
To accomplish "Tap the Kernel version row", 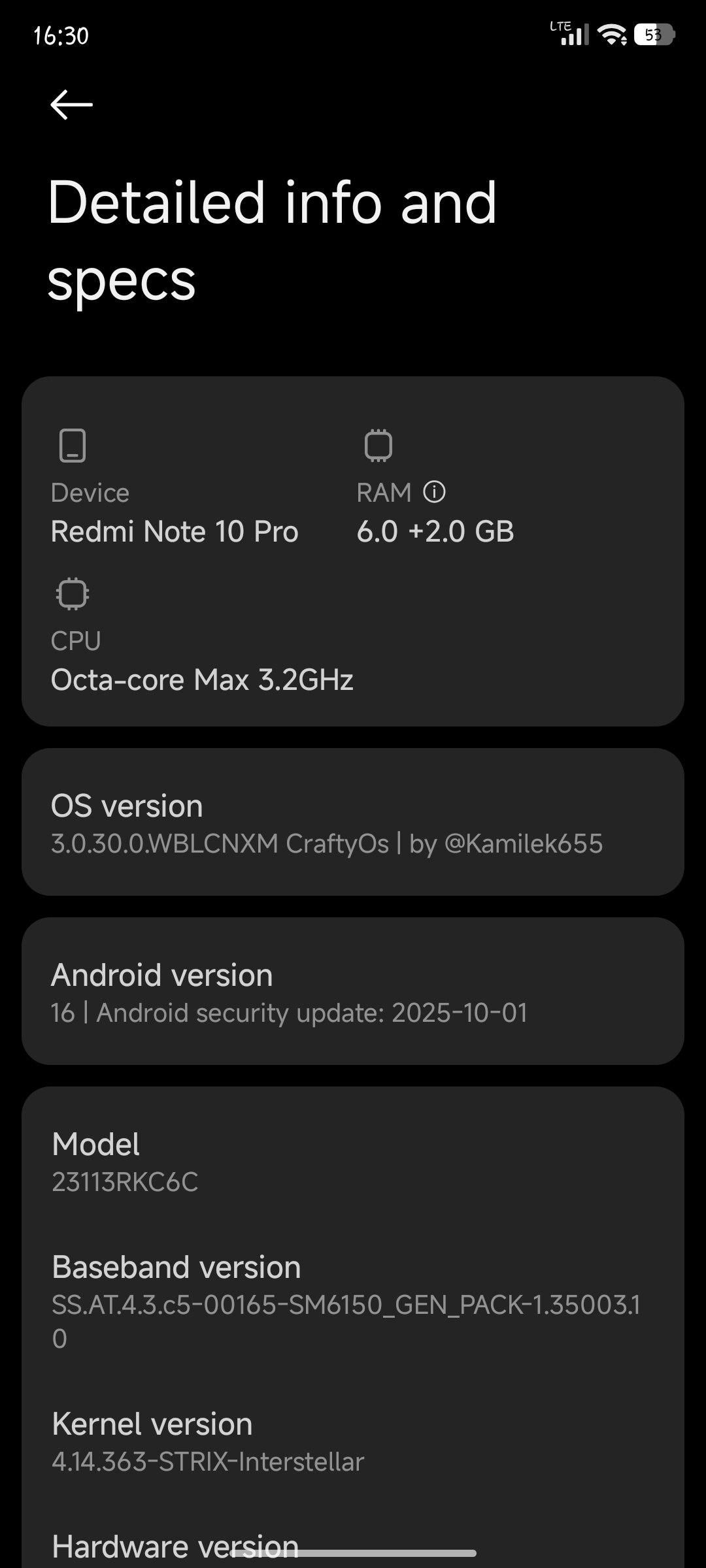I will 353,1441.
